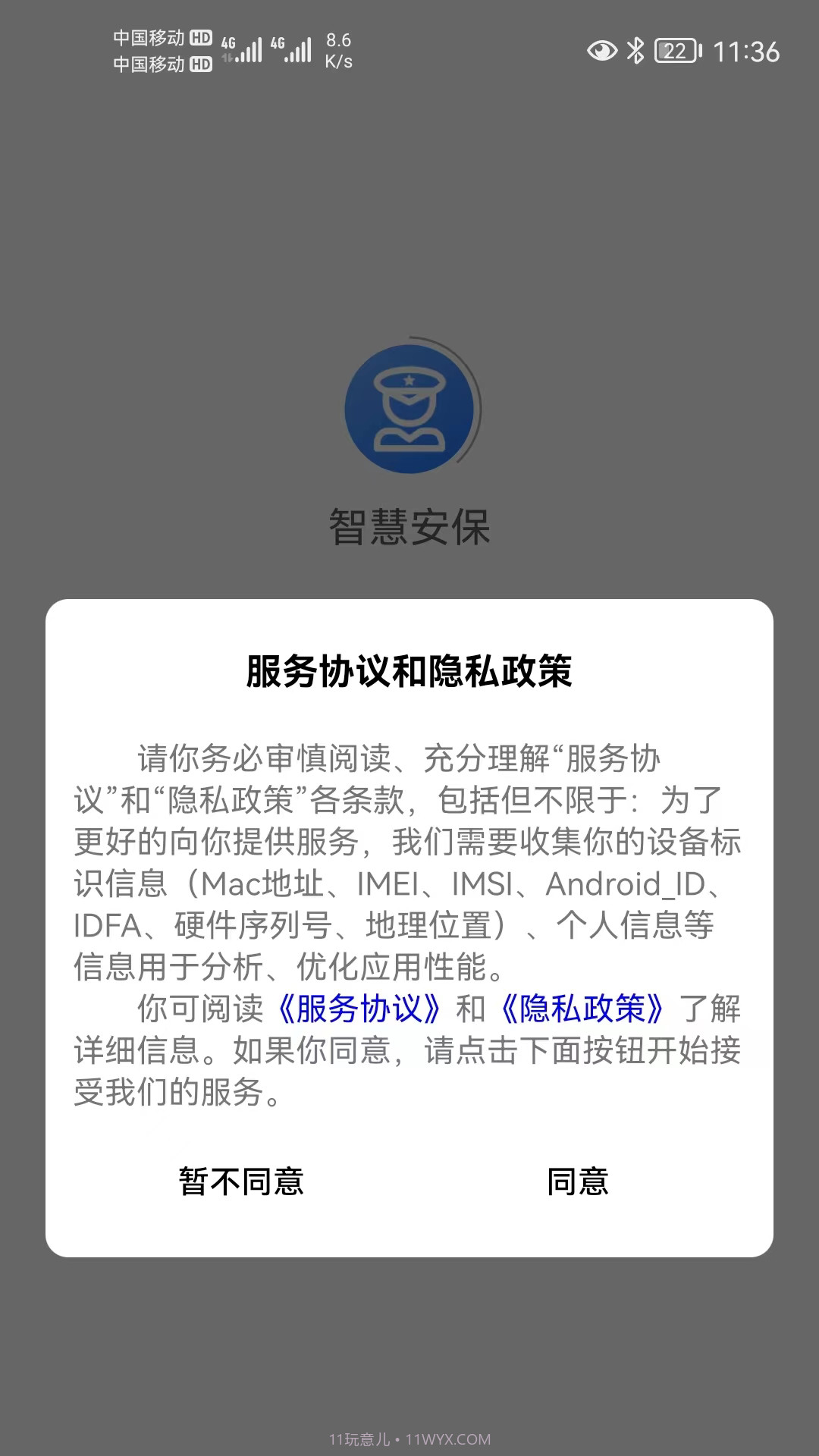Tap the battery indicator showing 22

click(x=673, y=50)
